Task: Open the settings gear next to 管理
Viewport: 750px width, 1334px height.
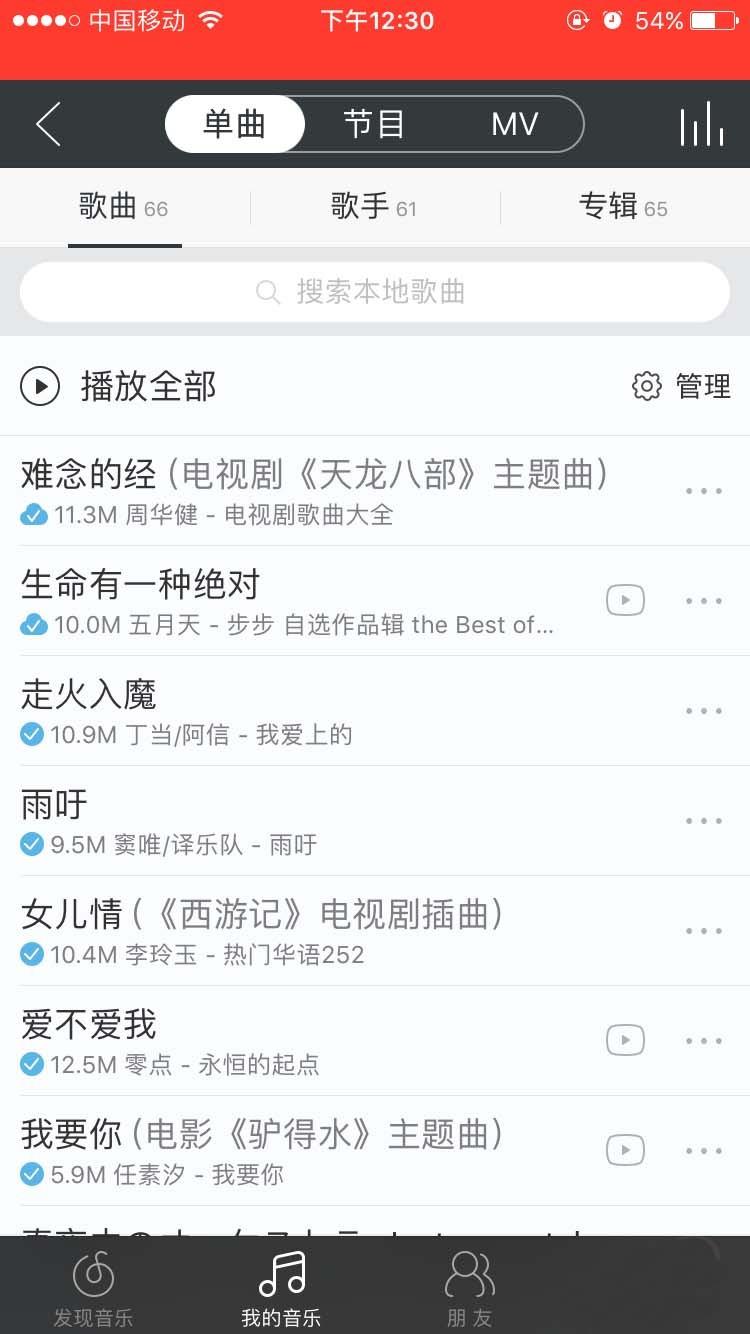Action: 647,386
